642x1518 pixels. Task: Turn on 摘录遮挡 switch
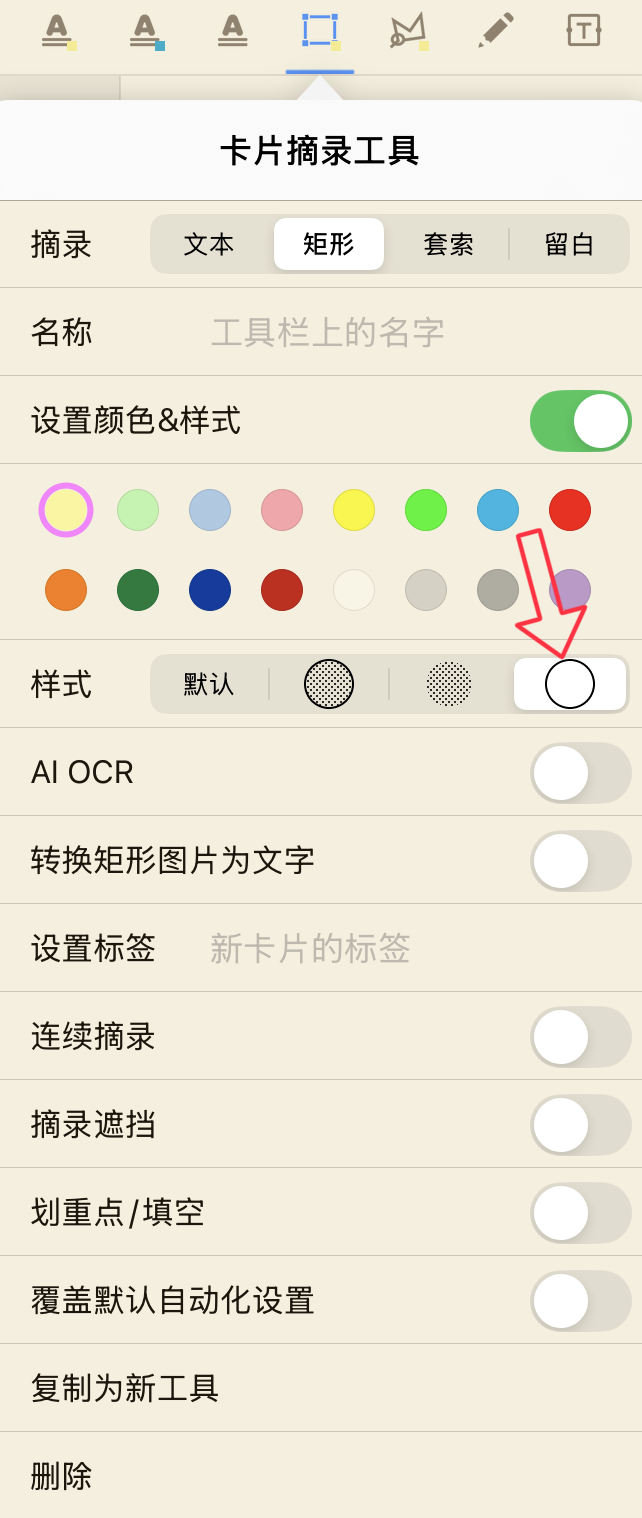coord(580,1124)
